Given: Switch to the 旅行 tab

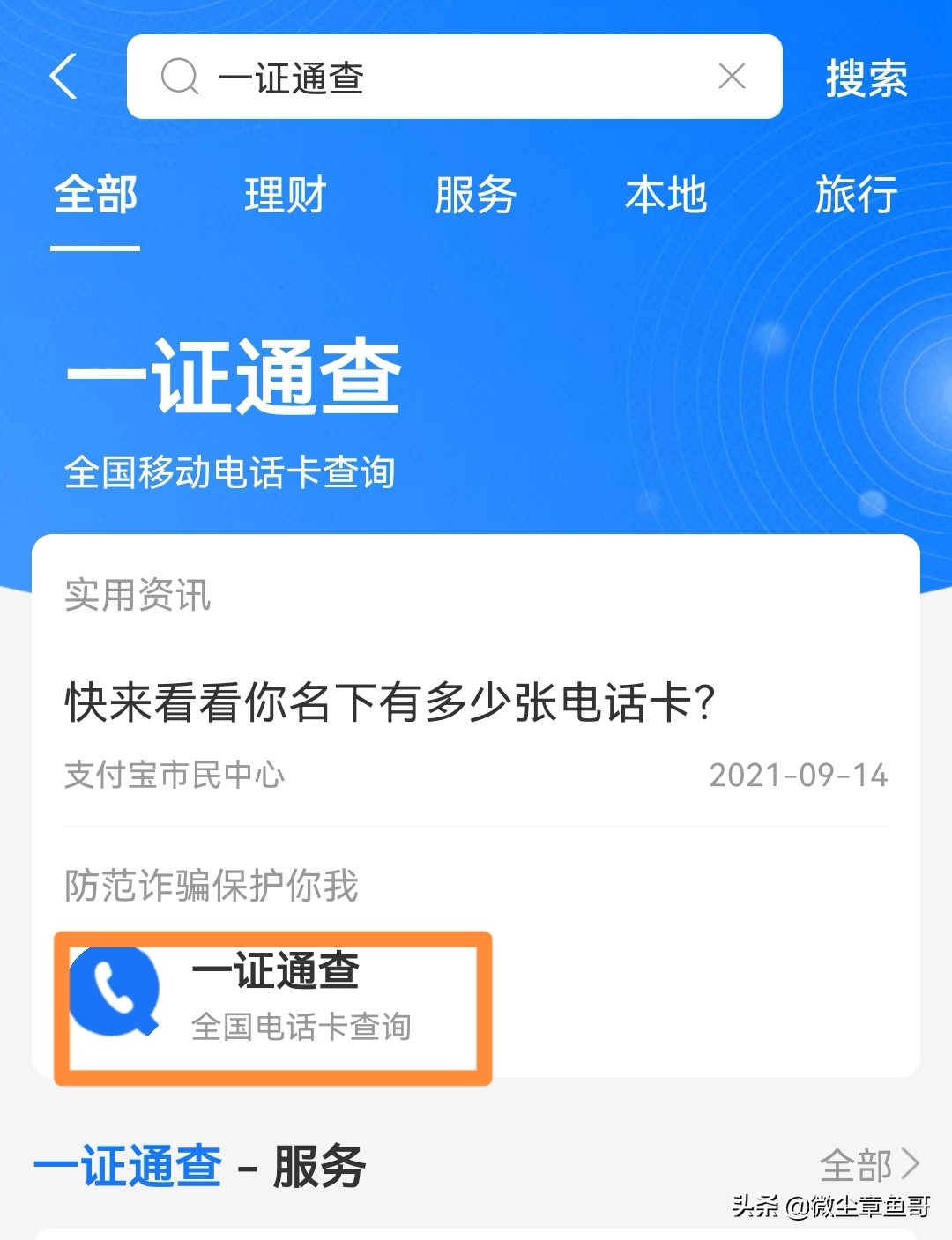Looking at the screenshot, I should pyautogui.click(x=856, y=195).
